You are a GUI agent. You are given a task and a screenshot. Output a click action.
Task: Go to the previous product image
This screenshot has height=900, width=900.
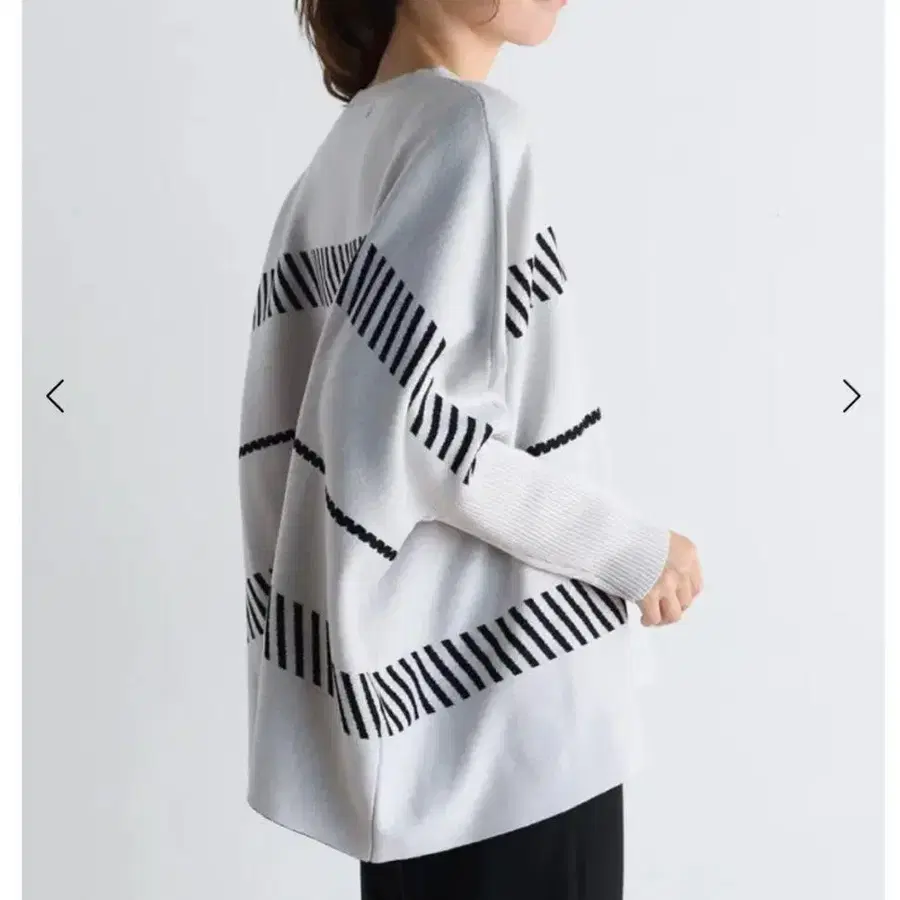pyautogui.click(x=55, y=396)
